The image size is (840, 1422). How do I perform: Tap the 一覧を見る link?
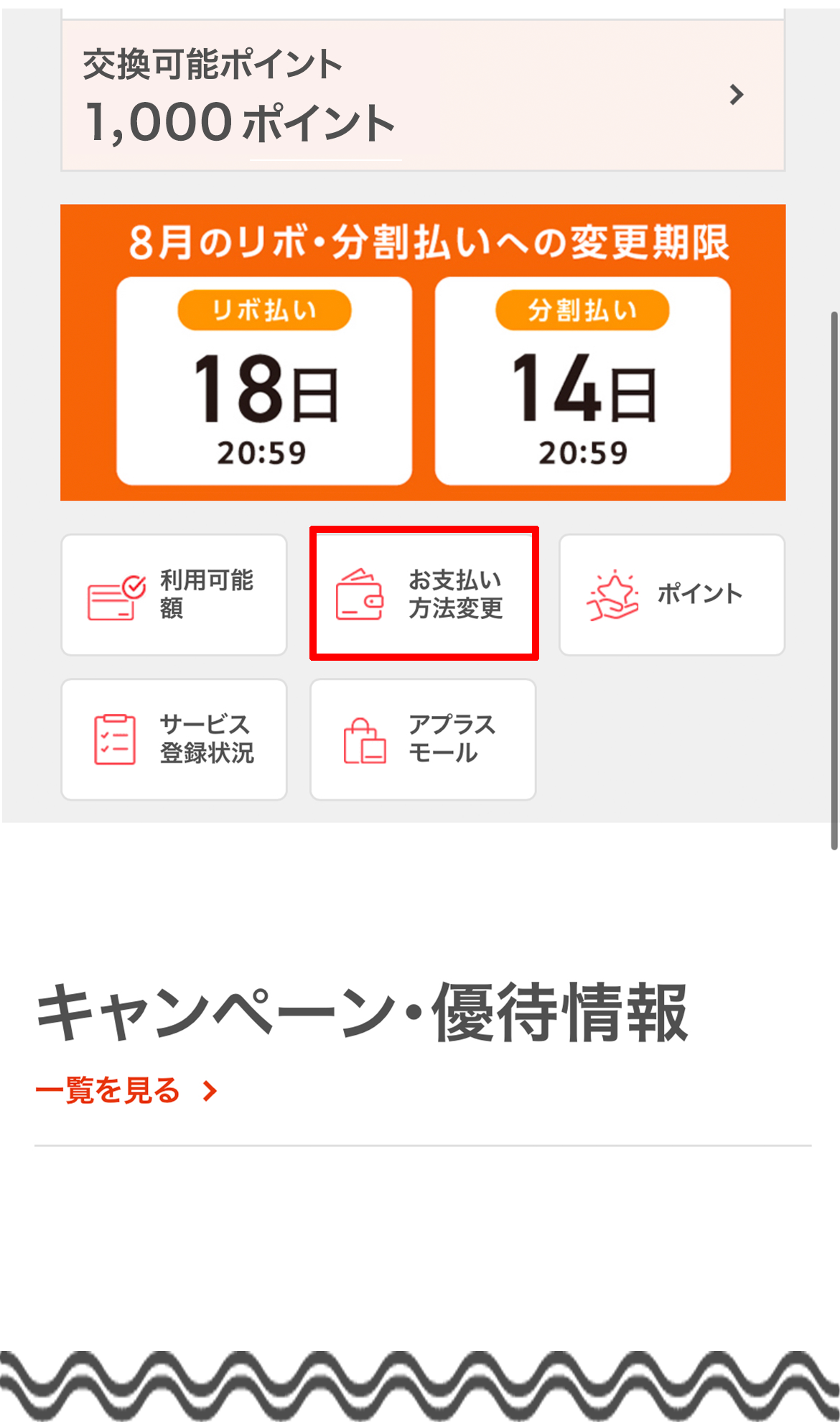tap(126, 1091)
